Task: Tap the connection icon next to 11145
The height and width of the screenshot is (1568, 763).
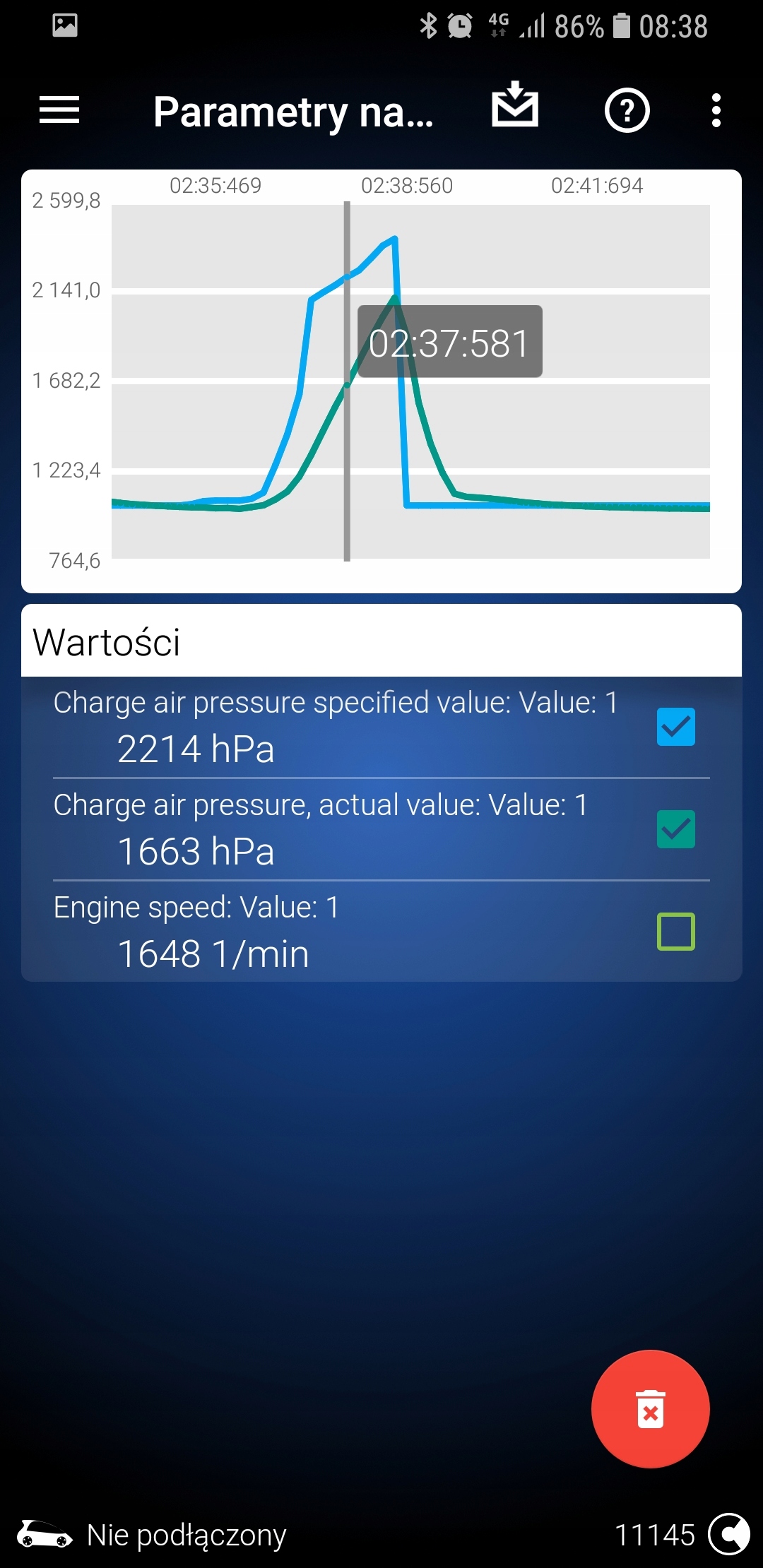Action: click(x=728, y=1534)
